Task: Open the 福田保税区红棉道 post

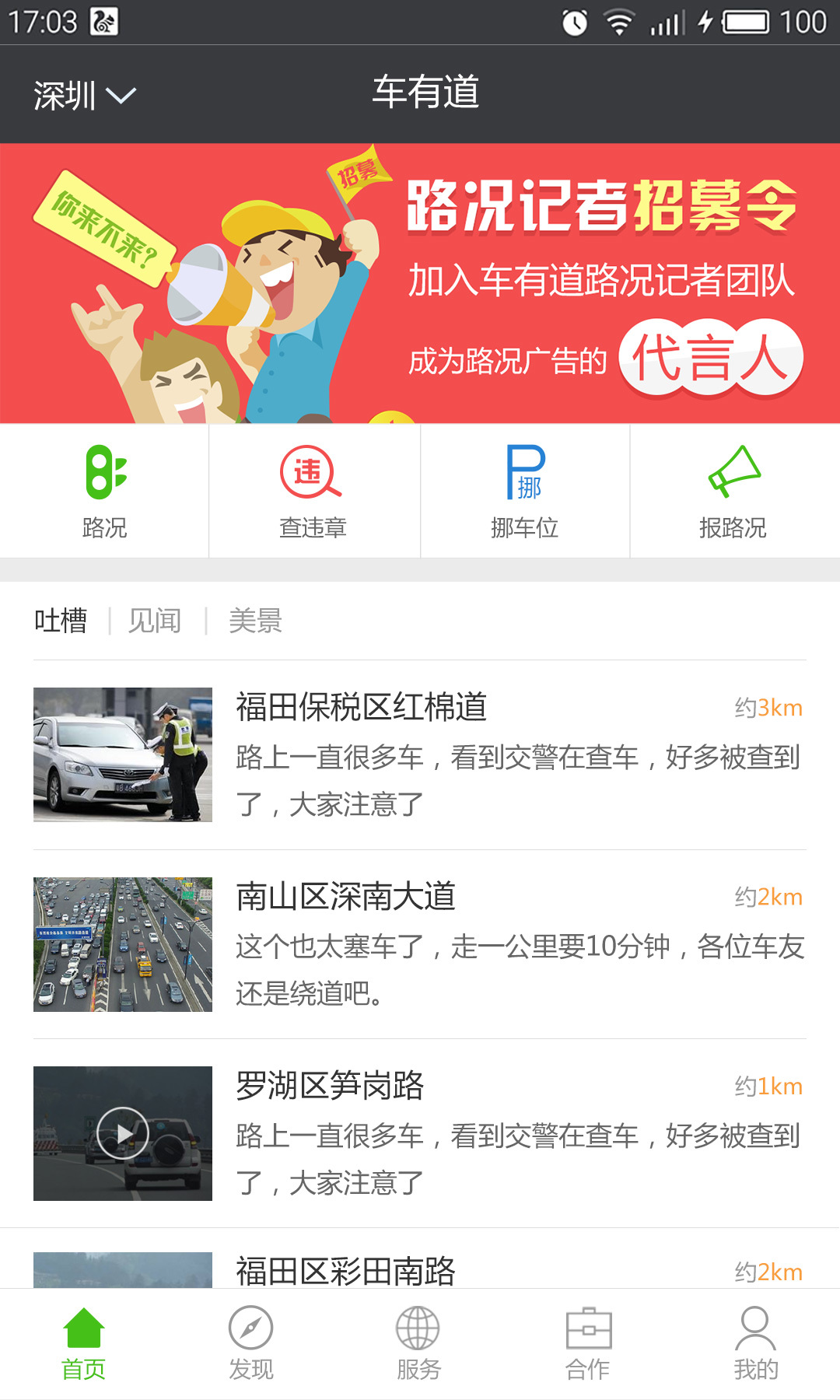Action: [x=420, y=754]
